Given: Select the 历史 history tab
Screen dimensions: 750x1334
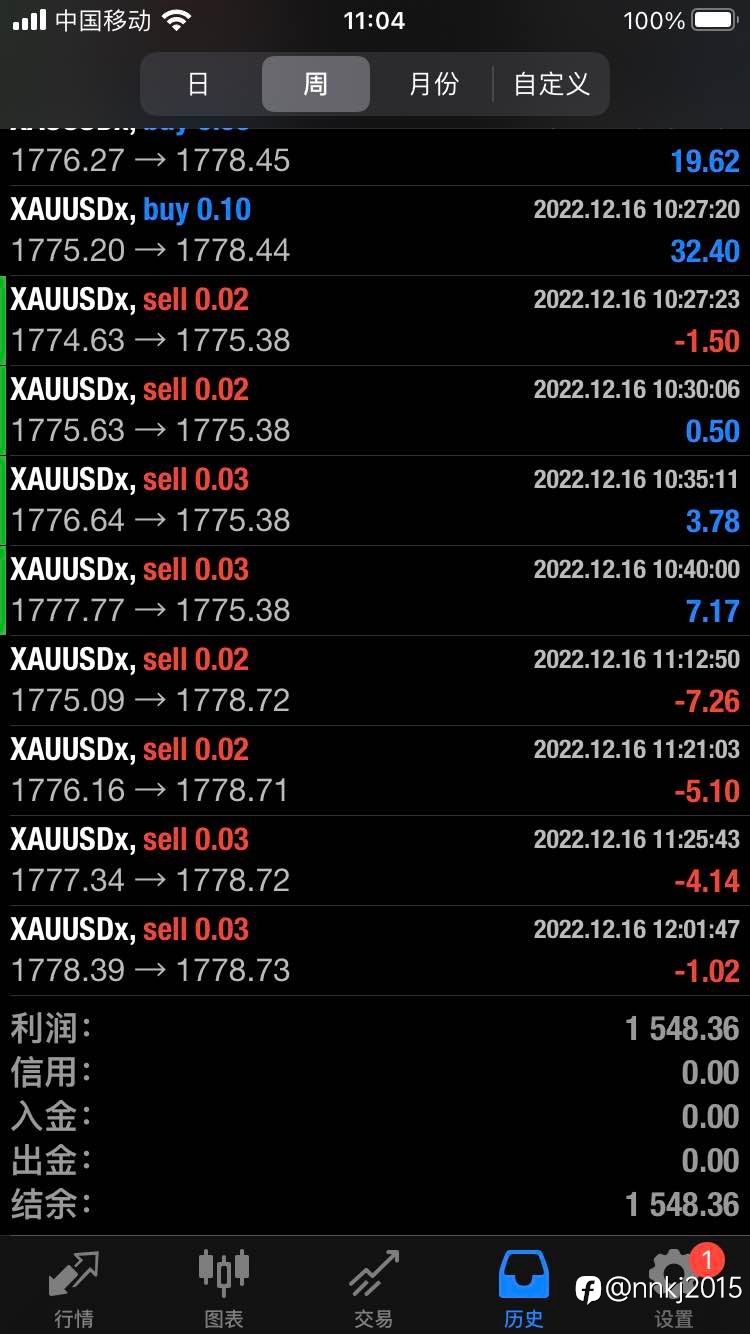Looking at the screenshot, I should (x=524, y=1288).
